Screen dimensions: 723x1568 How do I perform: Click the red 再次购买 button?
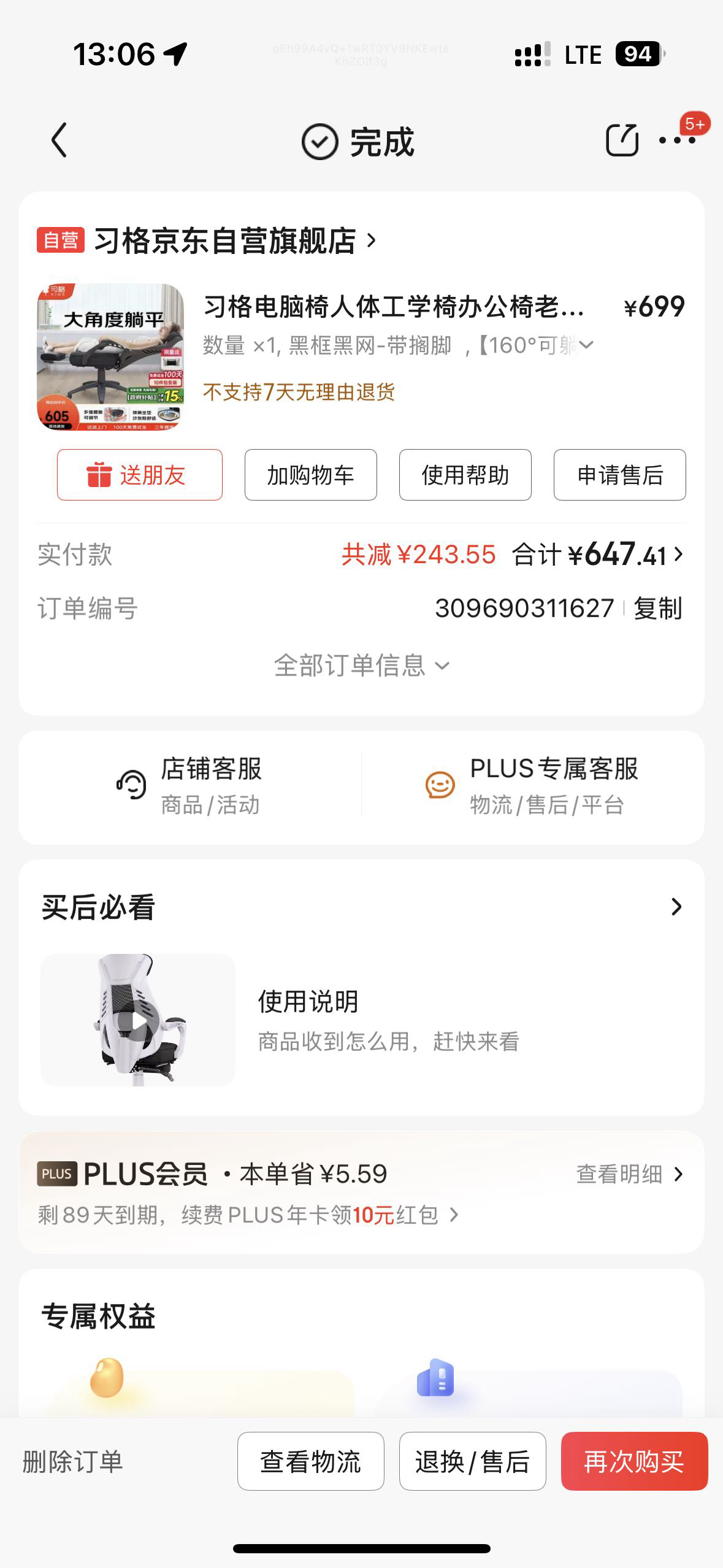pos(635,1462)
